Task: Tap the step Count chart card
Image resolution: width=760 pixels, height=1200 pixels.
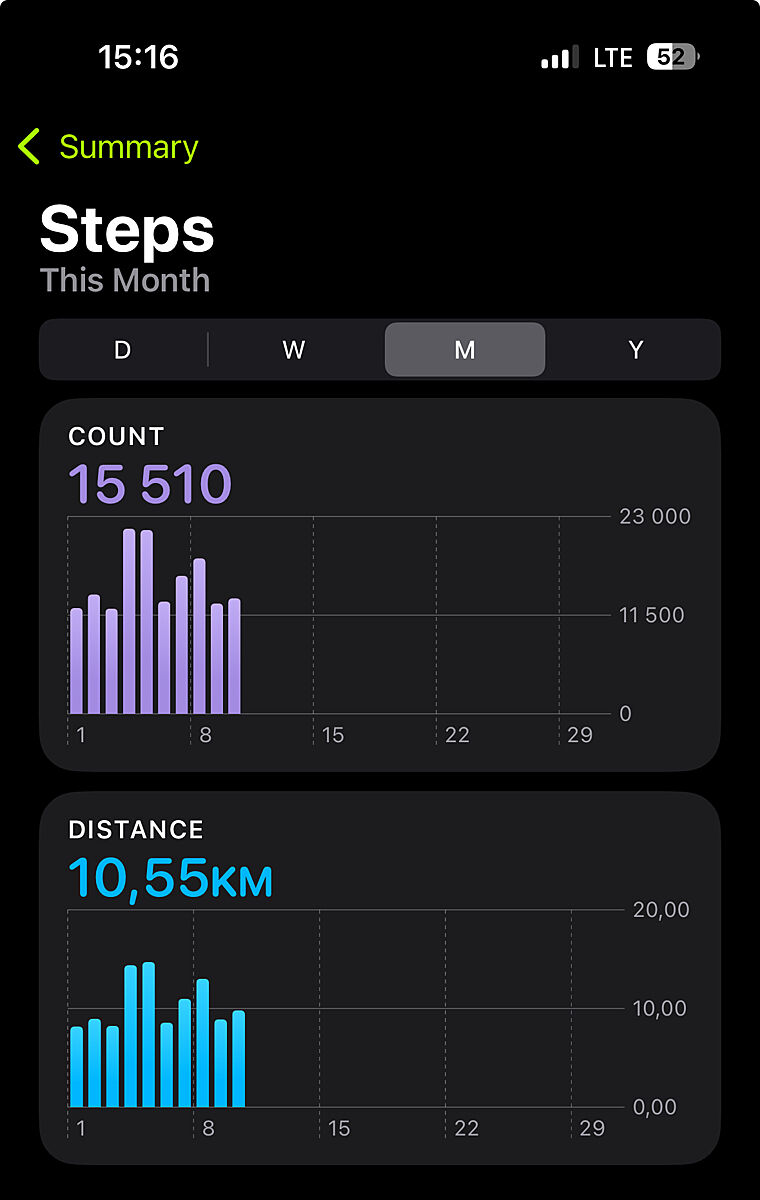Action: (x=379, y=585)
